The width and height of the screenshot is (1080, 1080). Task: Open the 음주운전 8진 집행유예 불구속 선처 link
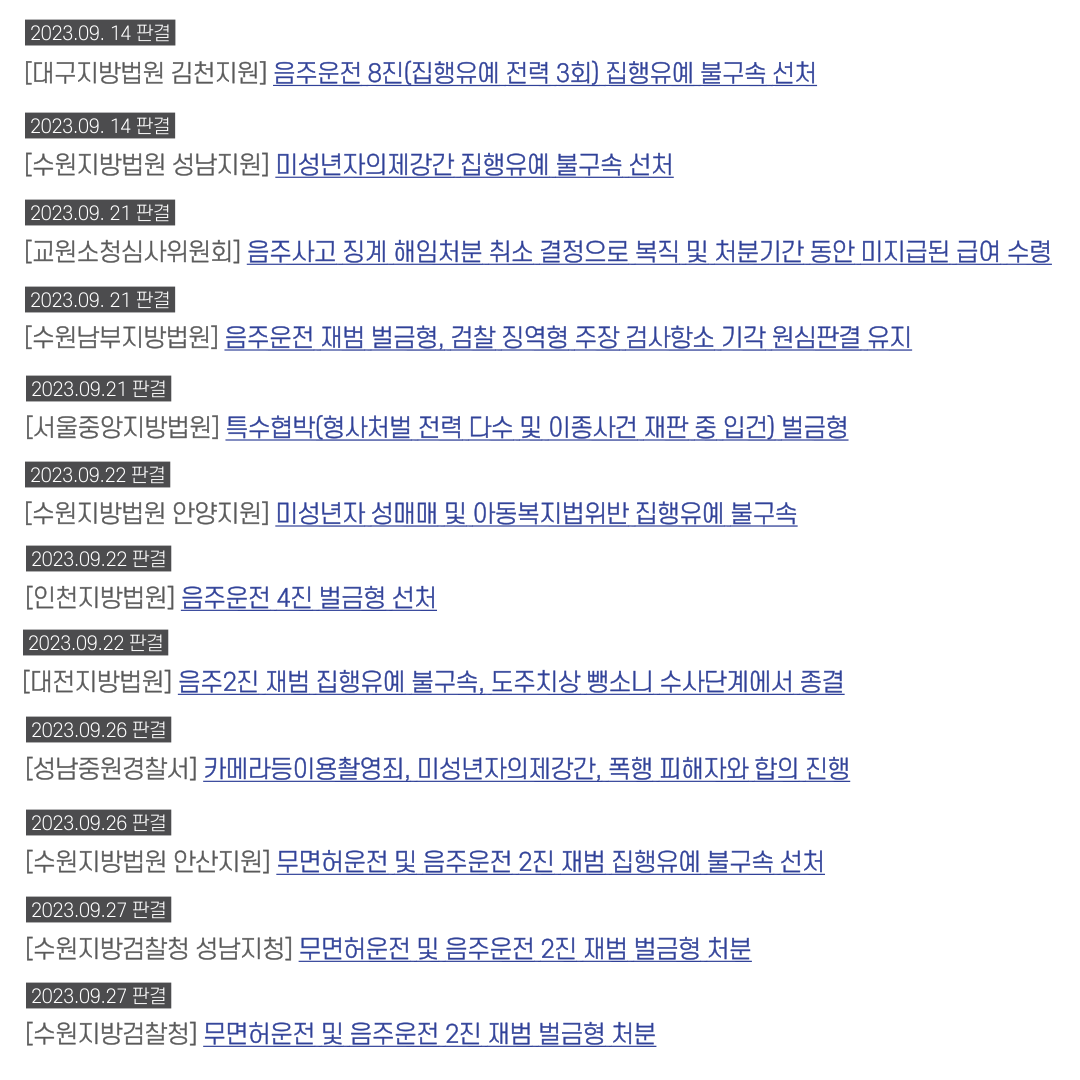point(544,73)
